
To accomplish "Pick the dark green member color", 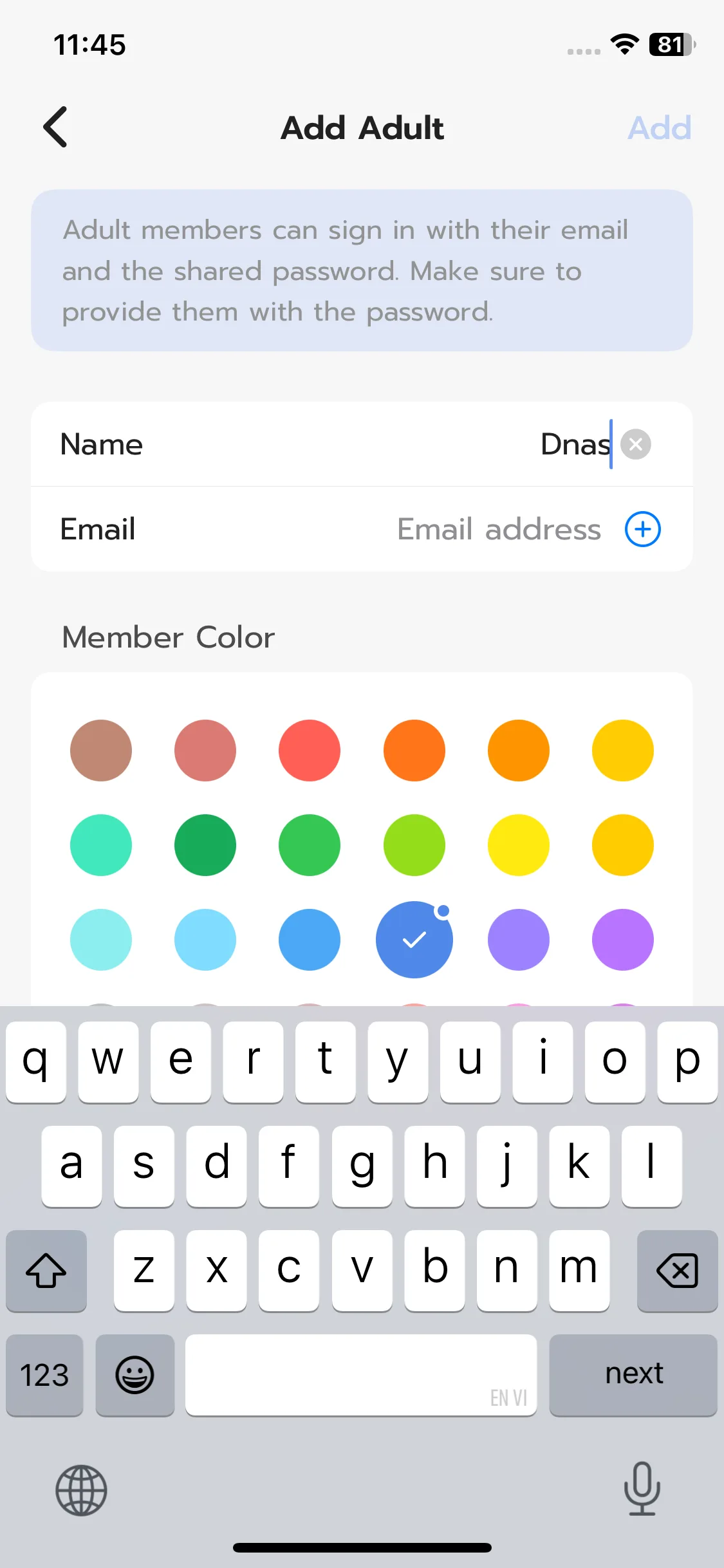I will point(205,845).
